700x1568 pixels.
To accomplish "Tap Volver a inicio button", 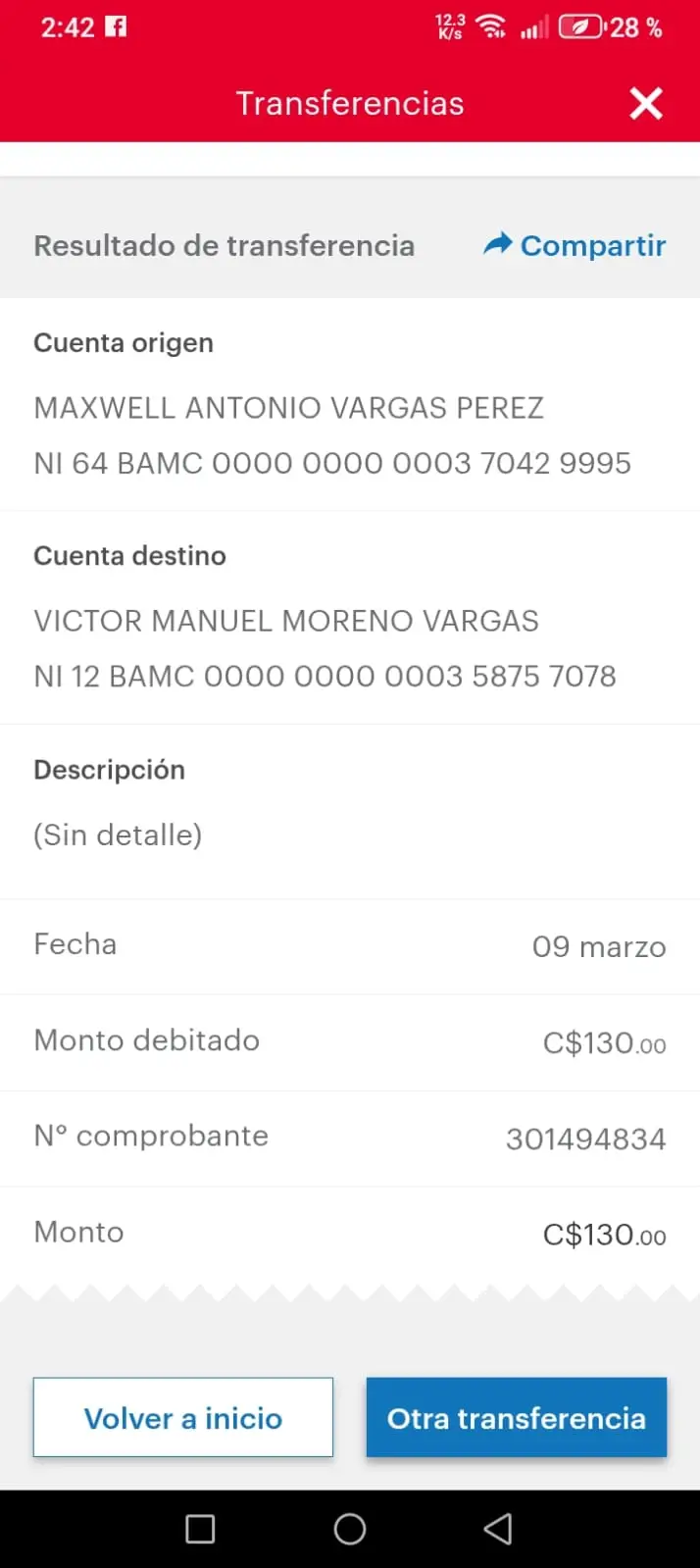I will coord(183,1417).
